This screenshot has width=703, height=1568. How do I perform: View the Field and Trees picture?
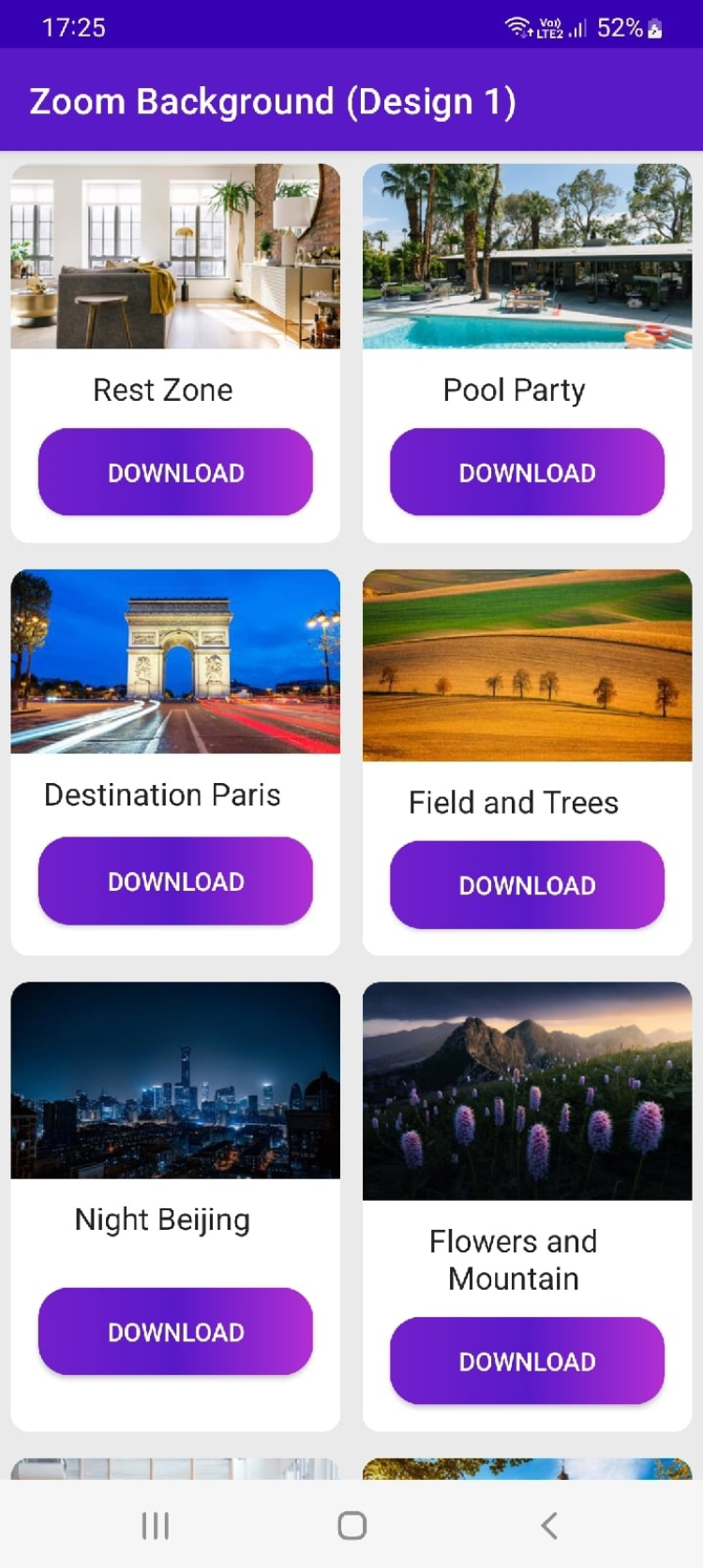pos(527,665)
